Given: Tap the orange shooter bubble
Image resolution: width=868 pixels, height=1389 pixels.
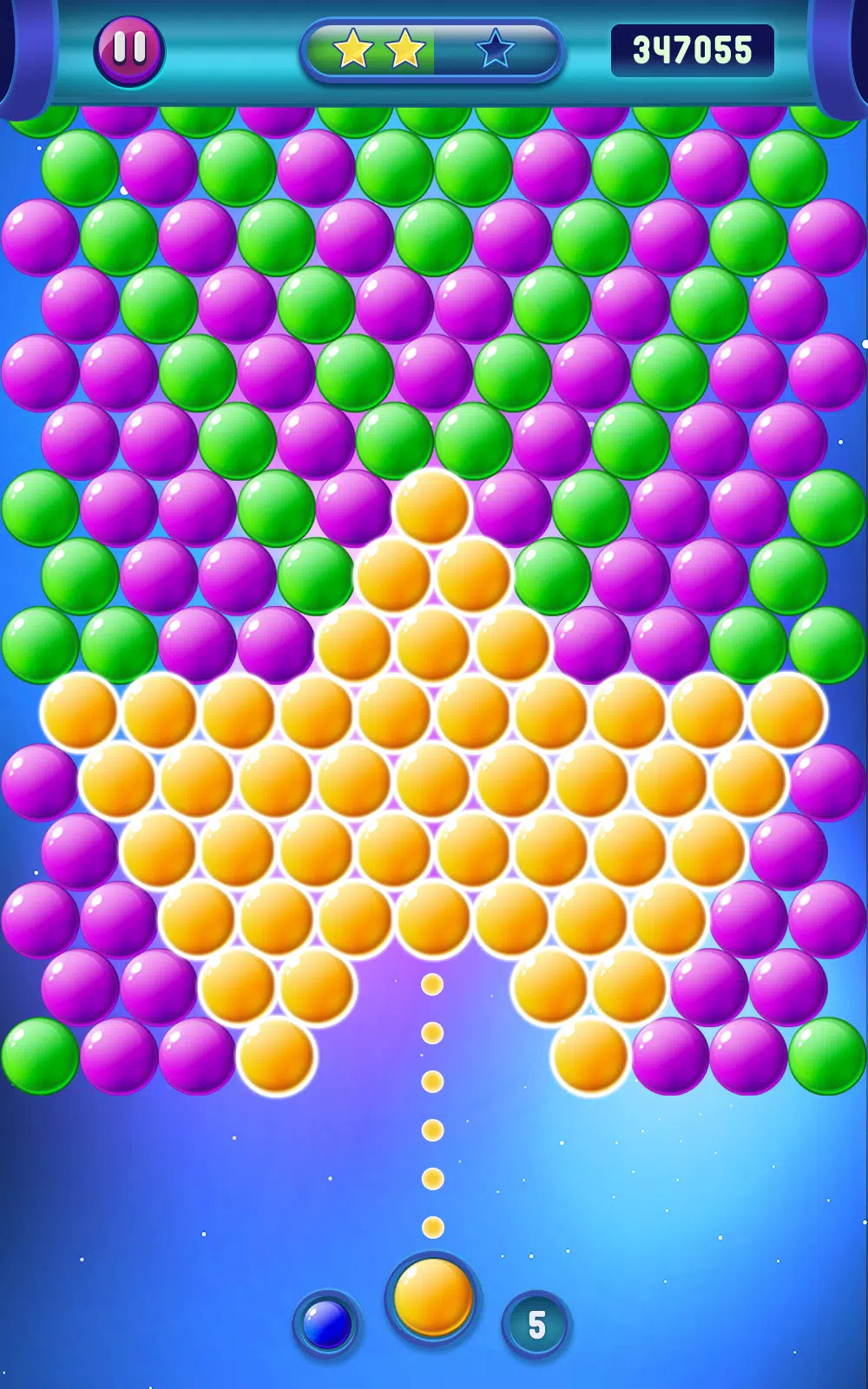Looking at the screenshot, I should pos(432,1296).
